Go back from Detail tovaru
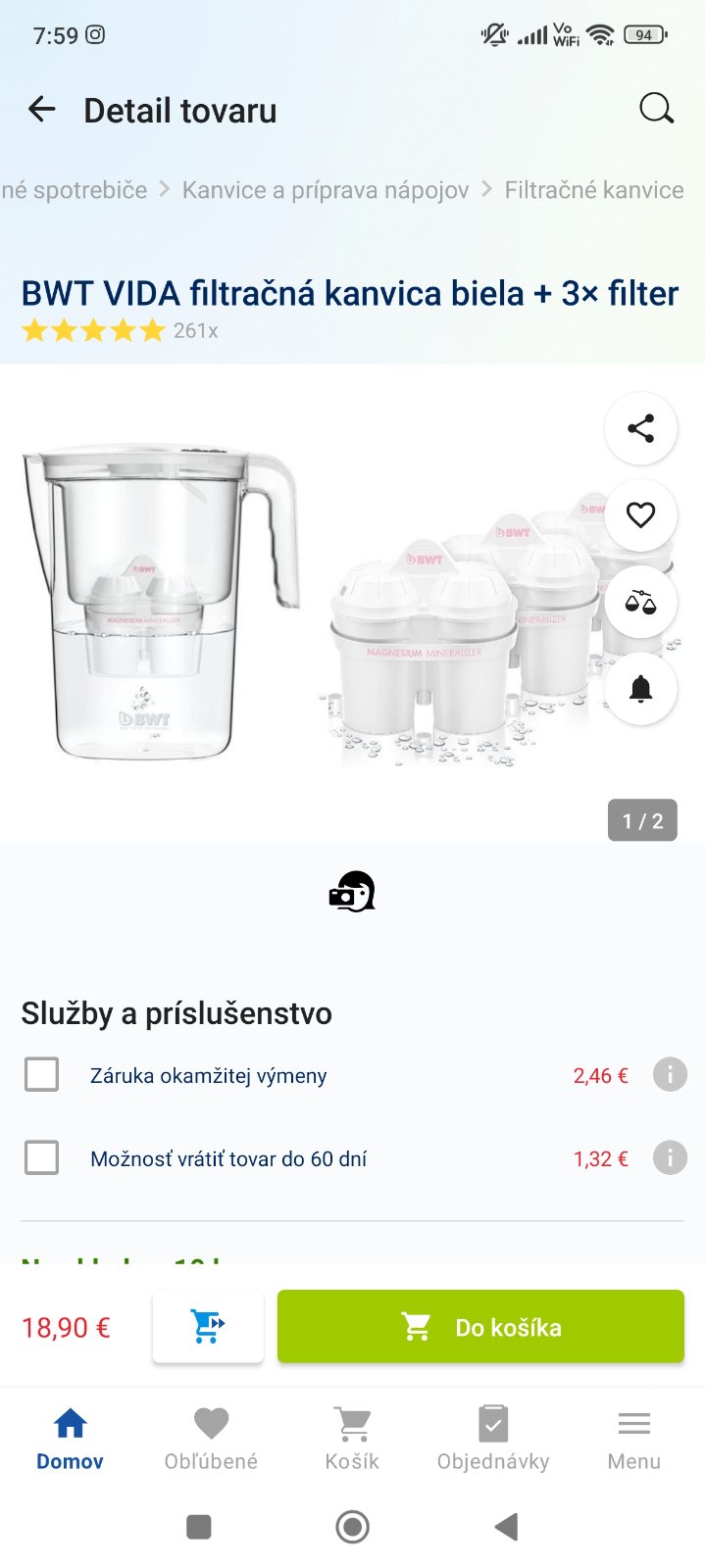This screenshot has width=705, height=1568. [x=42, y=110]
